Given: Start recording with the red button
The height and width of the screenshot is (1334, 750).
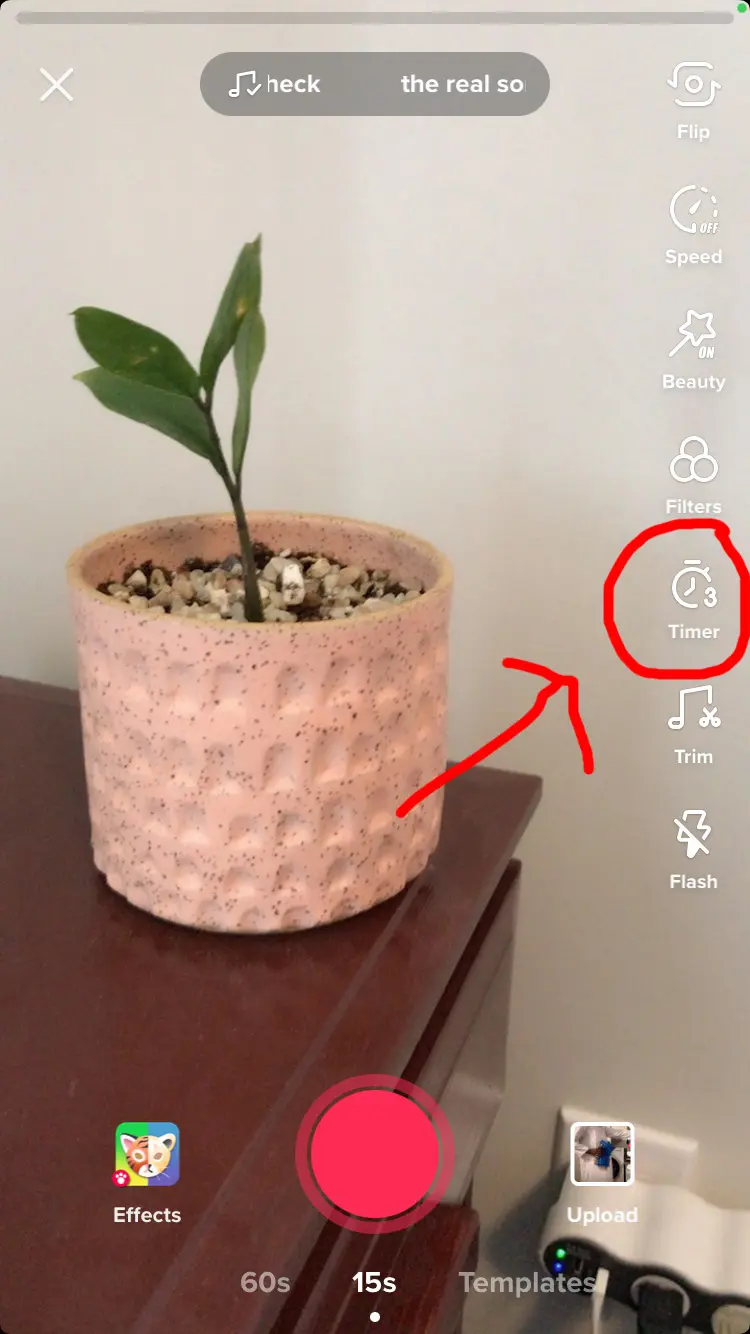Looking at the screenshot, I should [375, 1154].
